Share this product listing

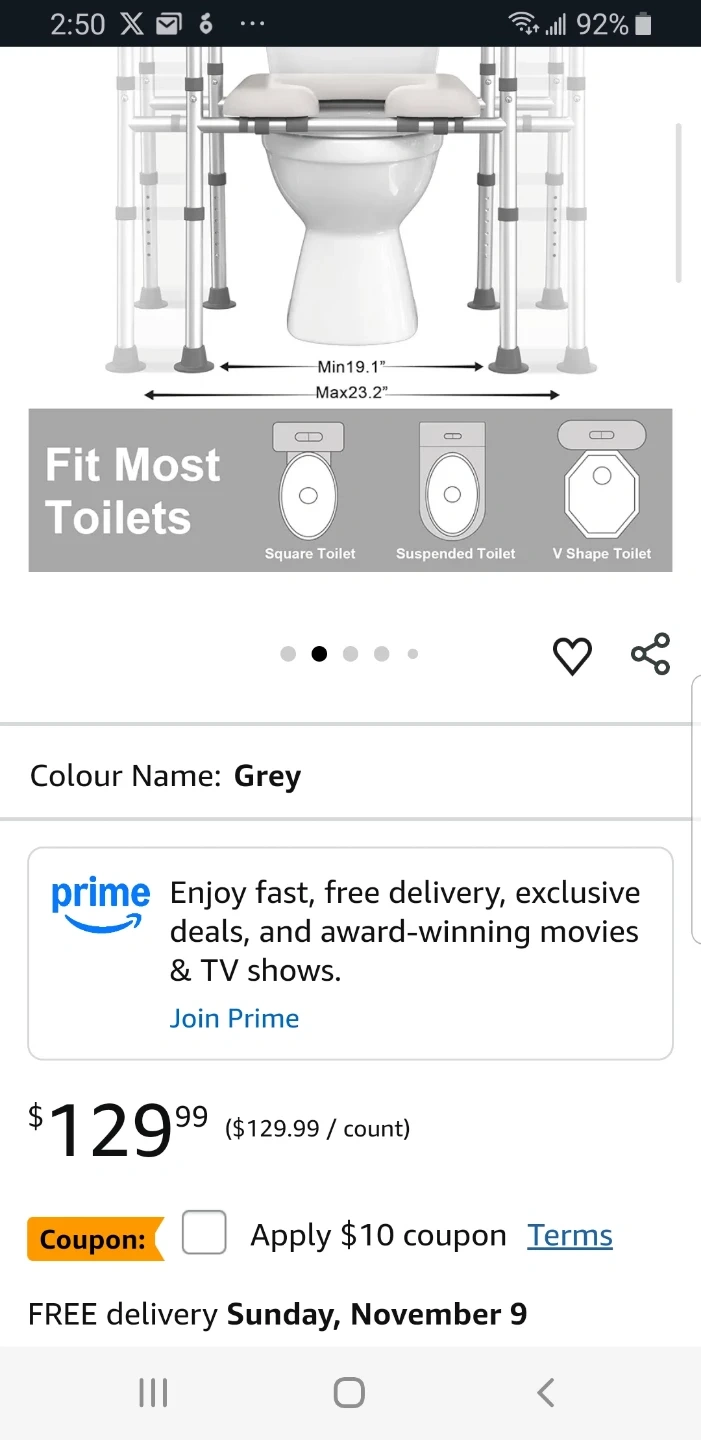650,654
